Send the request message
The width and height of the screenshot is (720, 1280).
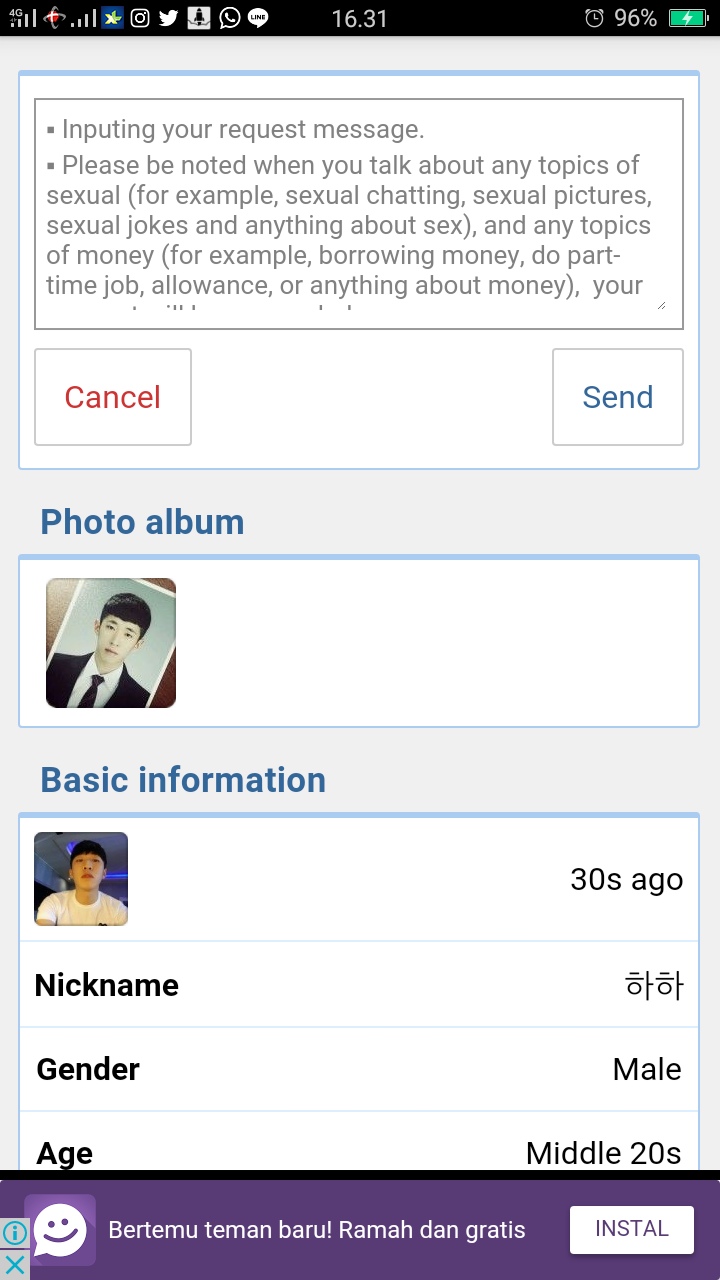point(617,397)
